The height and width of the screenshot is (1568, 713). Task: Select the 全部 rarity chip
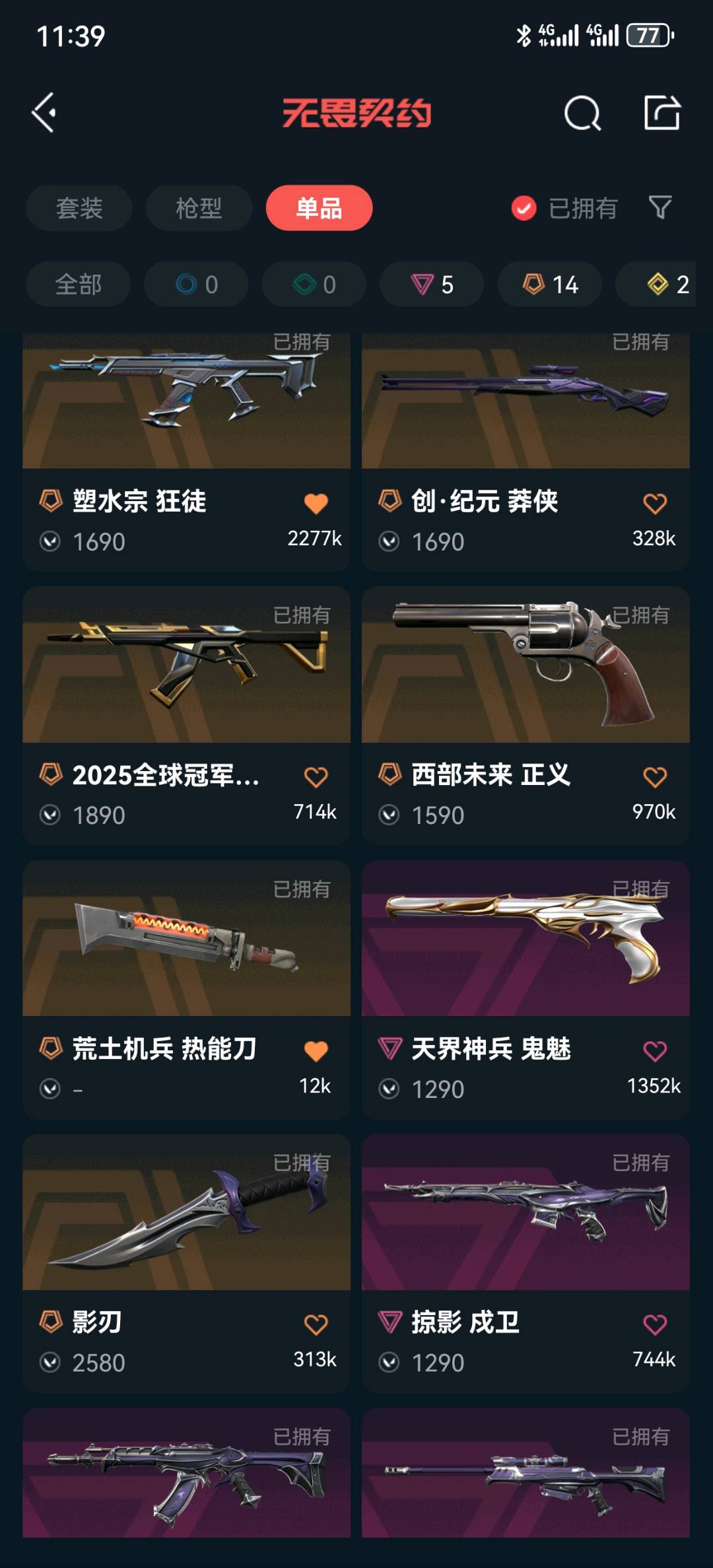click(x=78, y=285)
